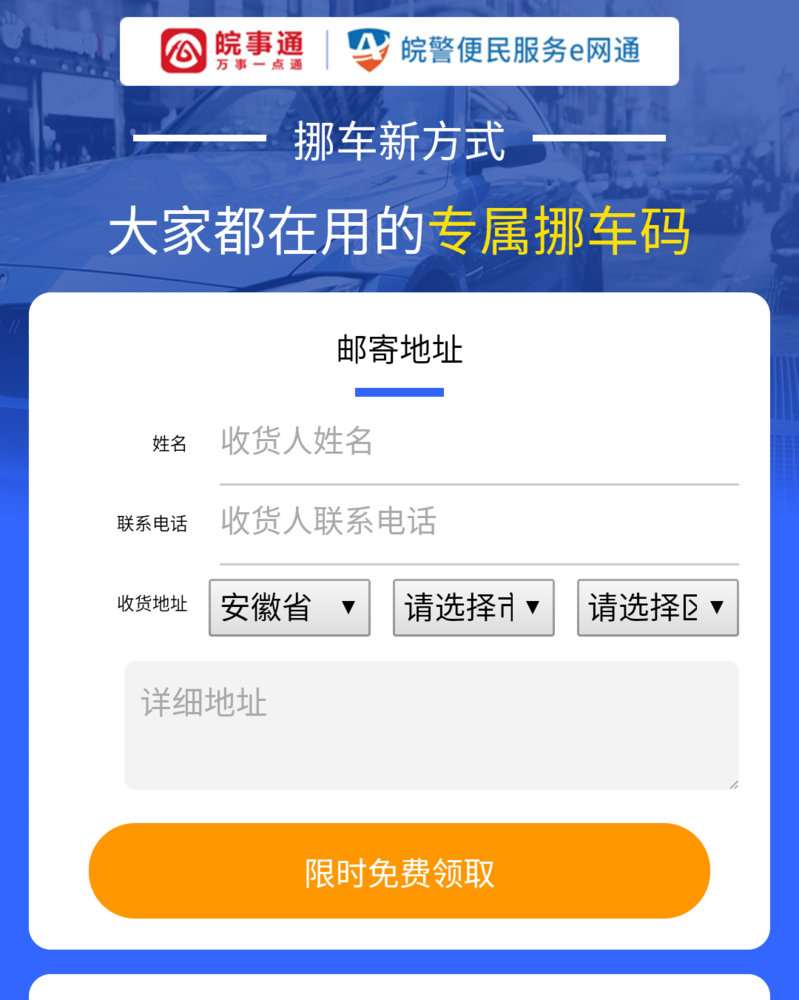
Task: Tap the 详细地址 text area
Action: click(x=431, y=725)
